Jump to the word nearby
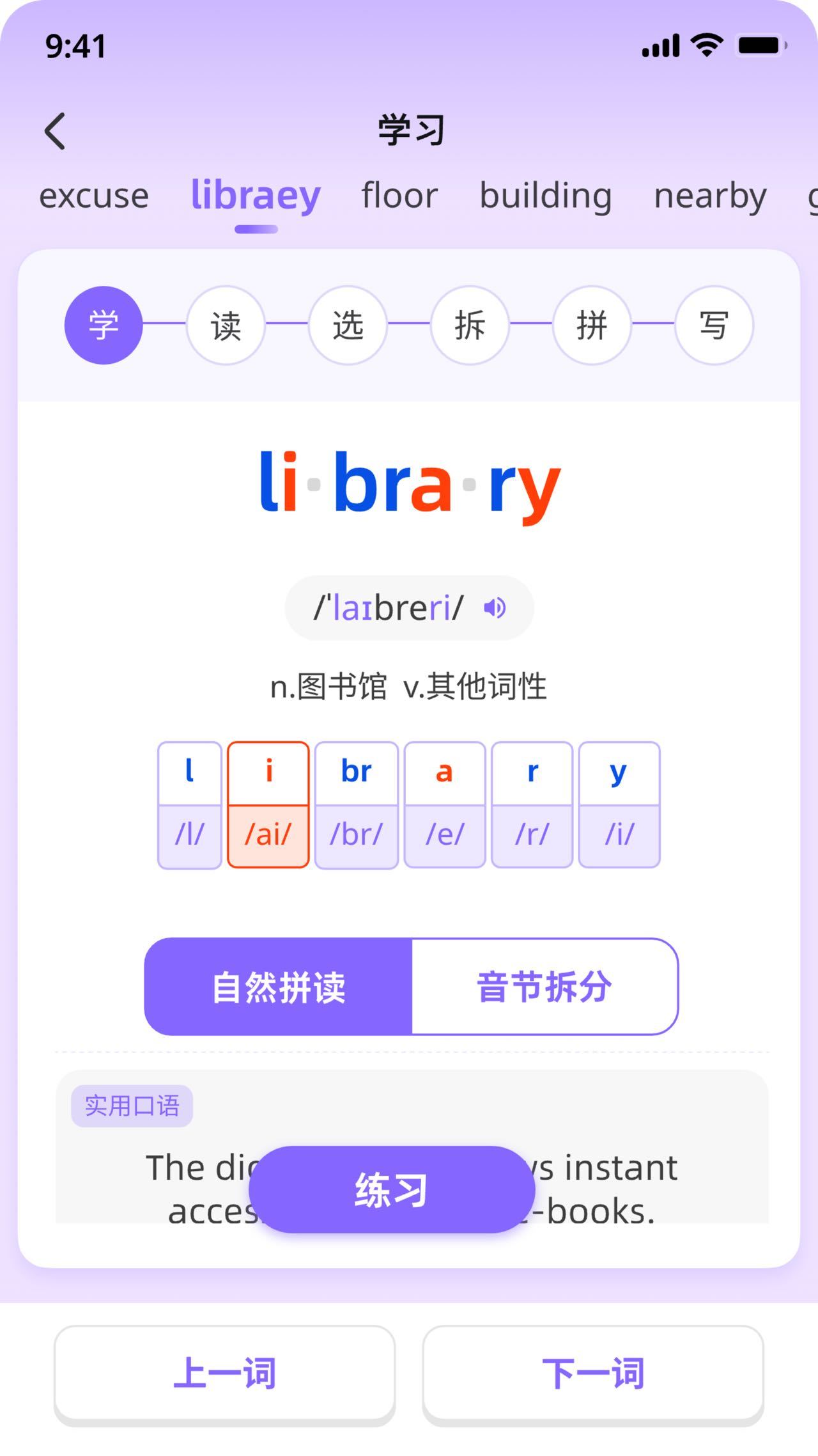Screen dimensions: 818x1456 coord(710,196)
